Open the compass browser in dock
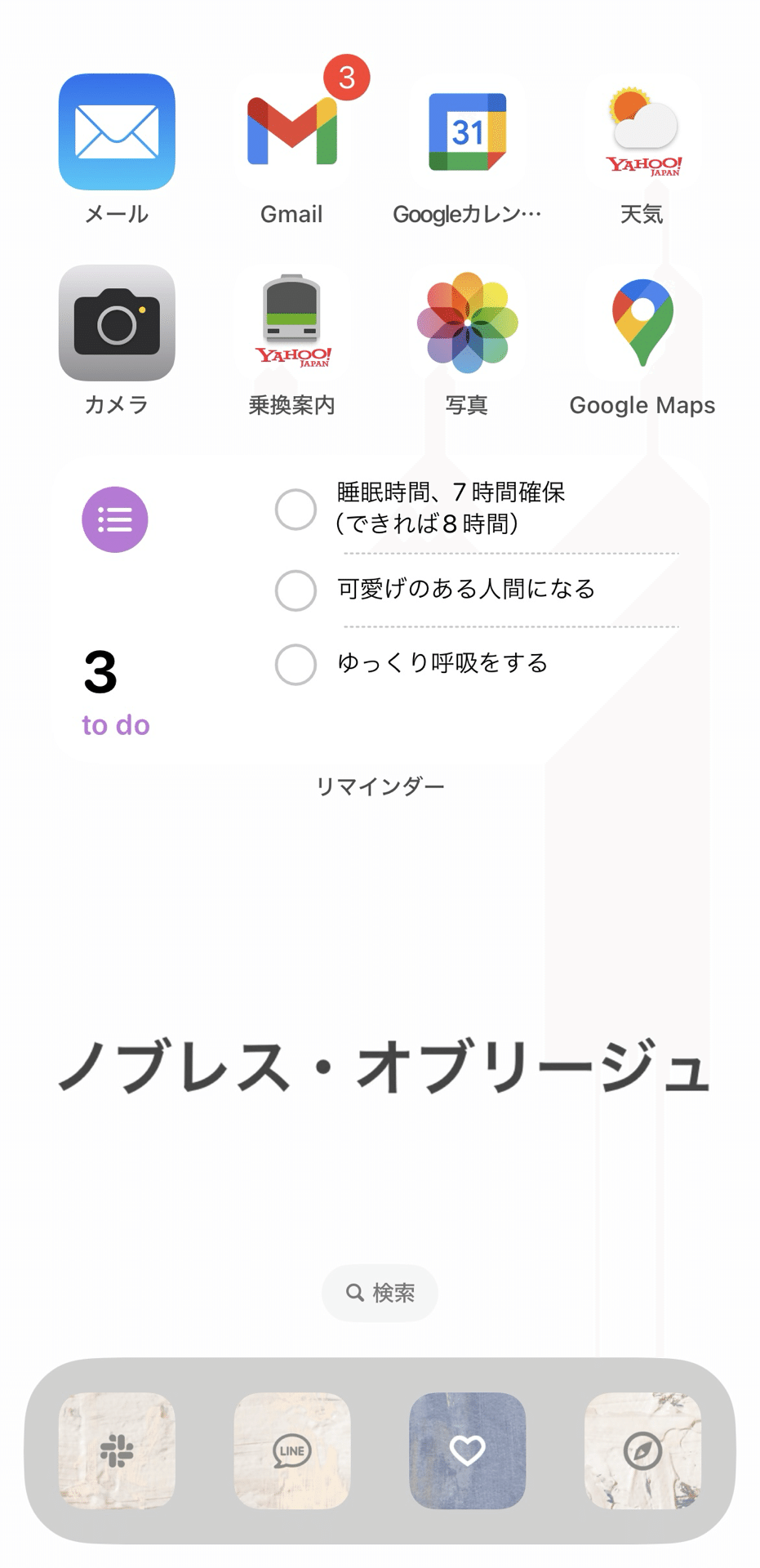The height and width of the screenshot is (1568, 760). (642, 1450)
